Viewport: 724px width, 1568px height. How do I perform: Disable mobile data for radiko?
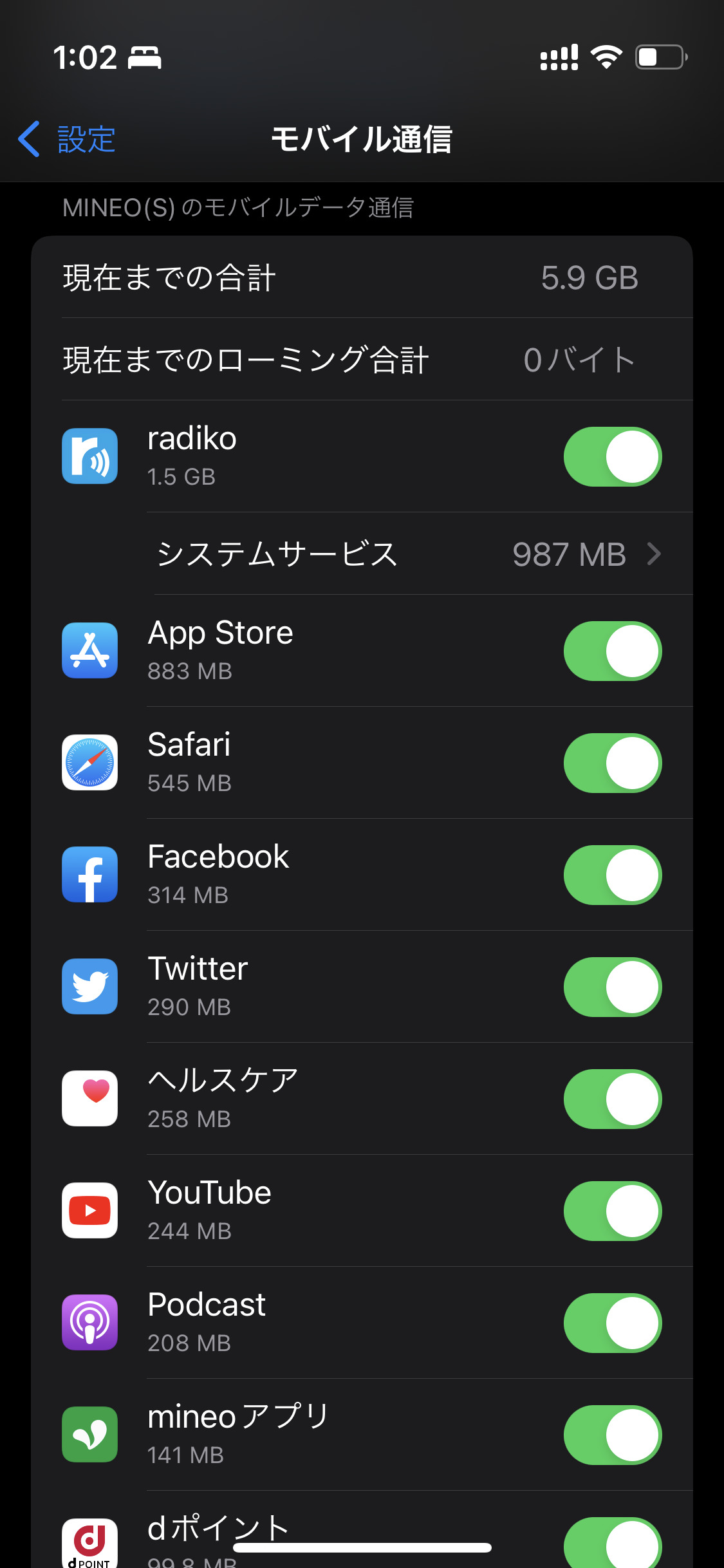click(x=612, y=457)
